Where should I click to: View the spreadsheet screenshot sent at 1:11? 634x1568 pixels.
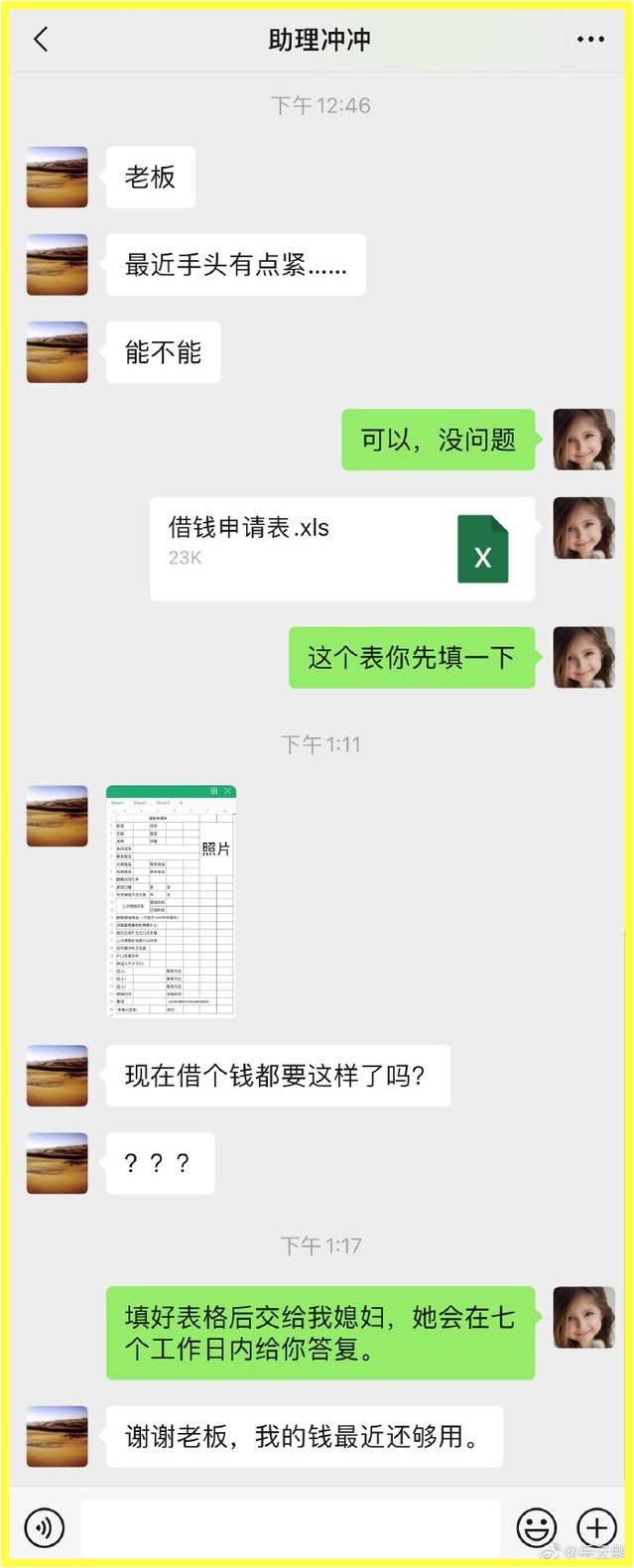171,900
